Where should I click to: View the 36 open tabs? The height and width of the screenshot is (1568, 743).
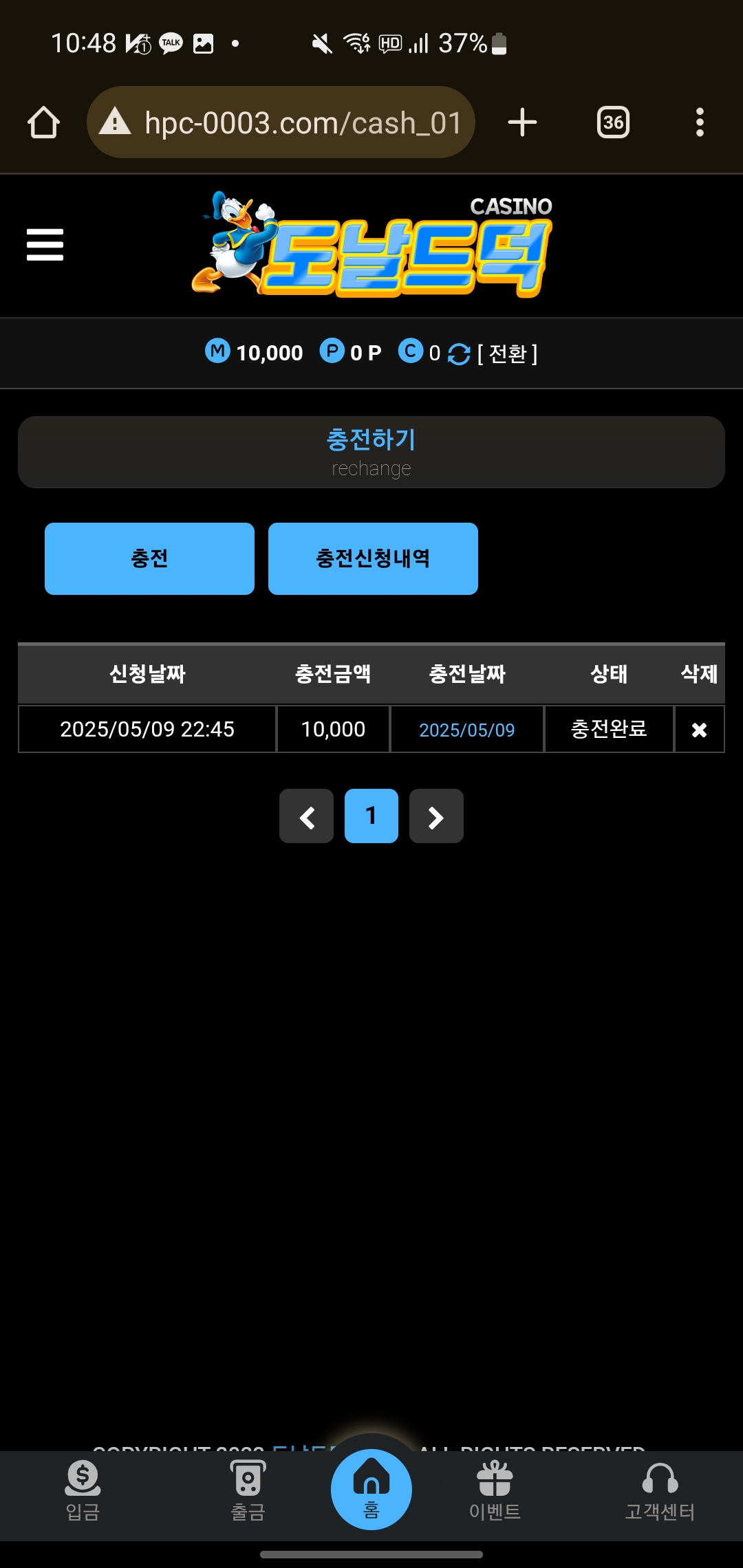click(x=613, y=122)
